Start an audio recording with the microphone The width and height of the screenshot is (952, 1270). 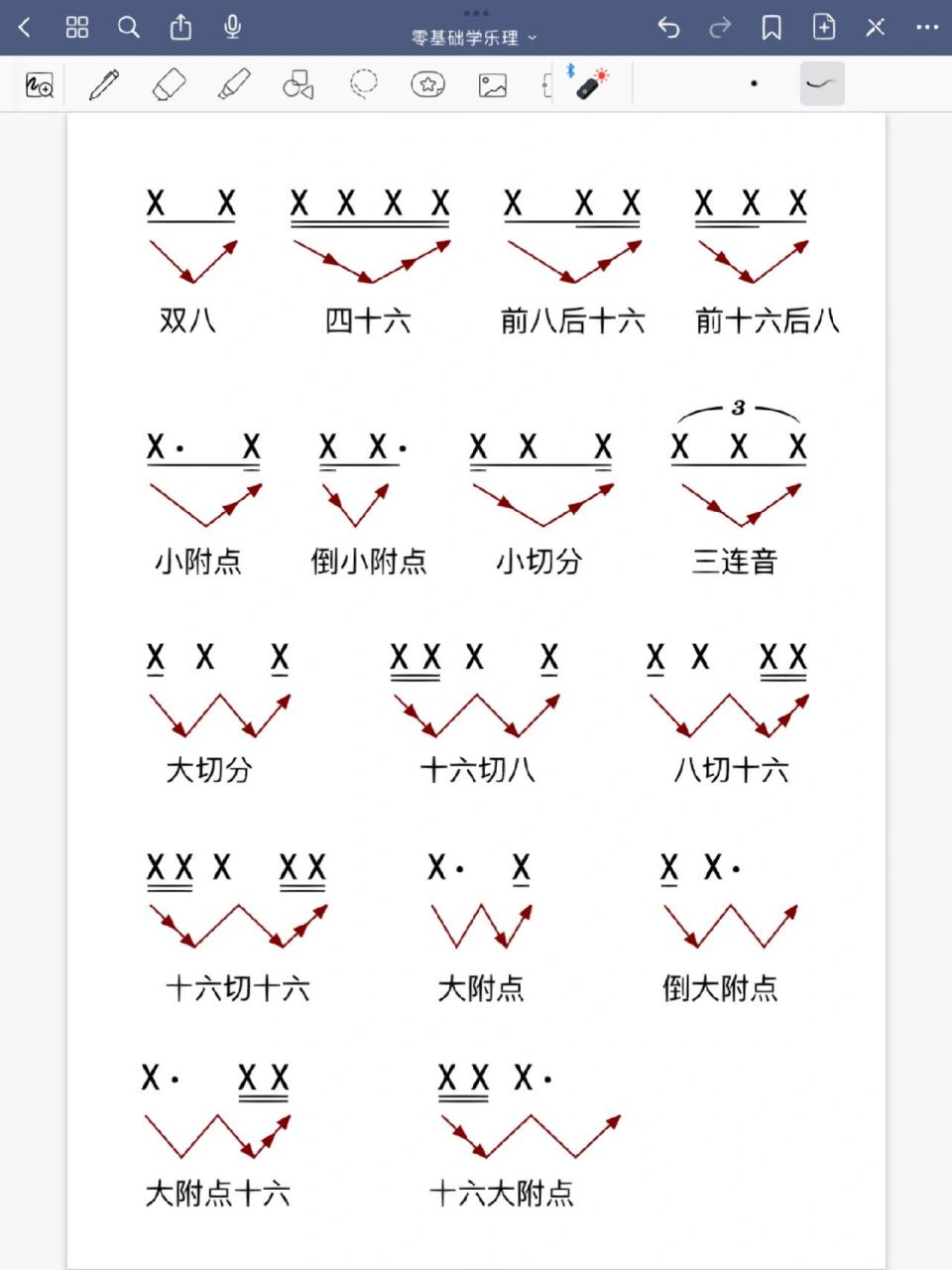pos(232,27)
